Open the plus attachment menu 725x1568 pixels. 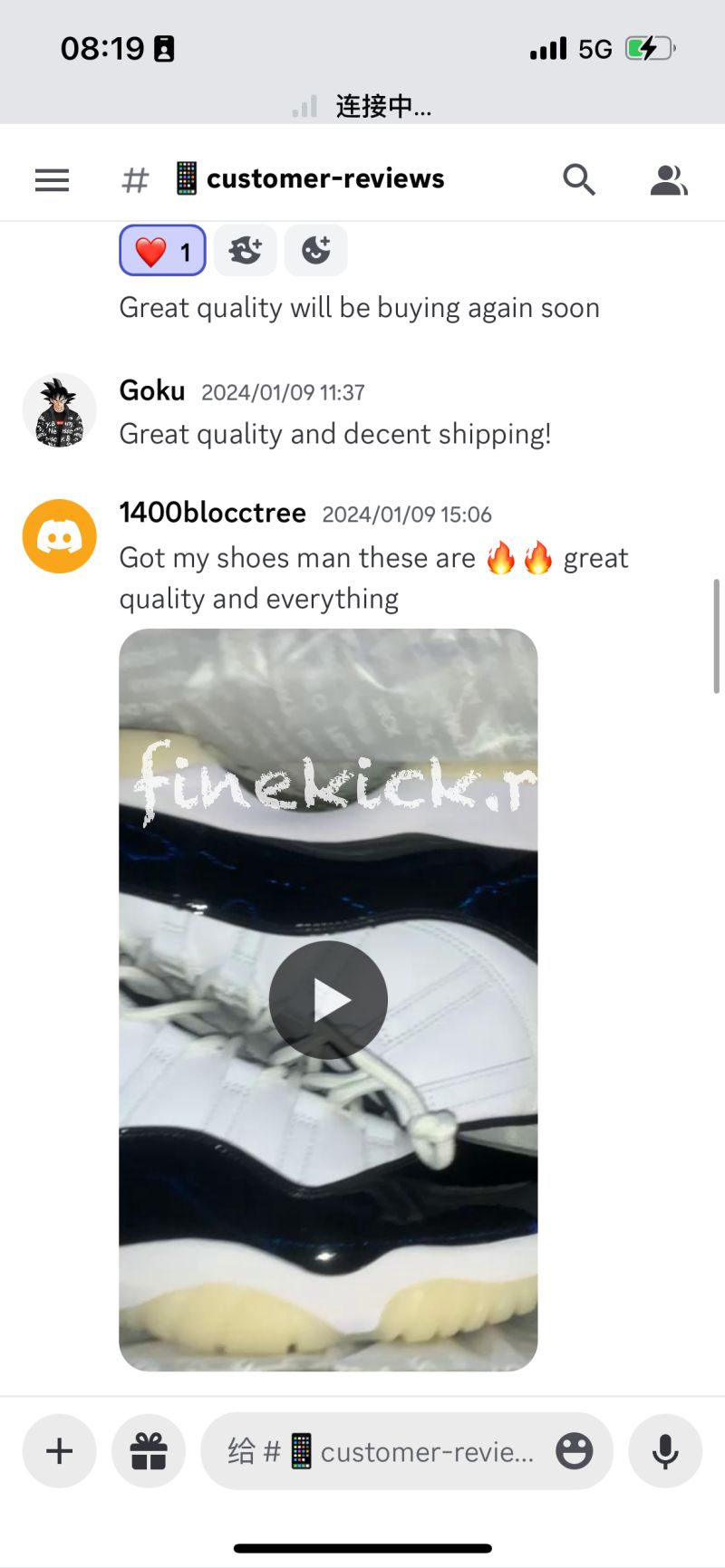point(60,1451)
